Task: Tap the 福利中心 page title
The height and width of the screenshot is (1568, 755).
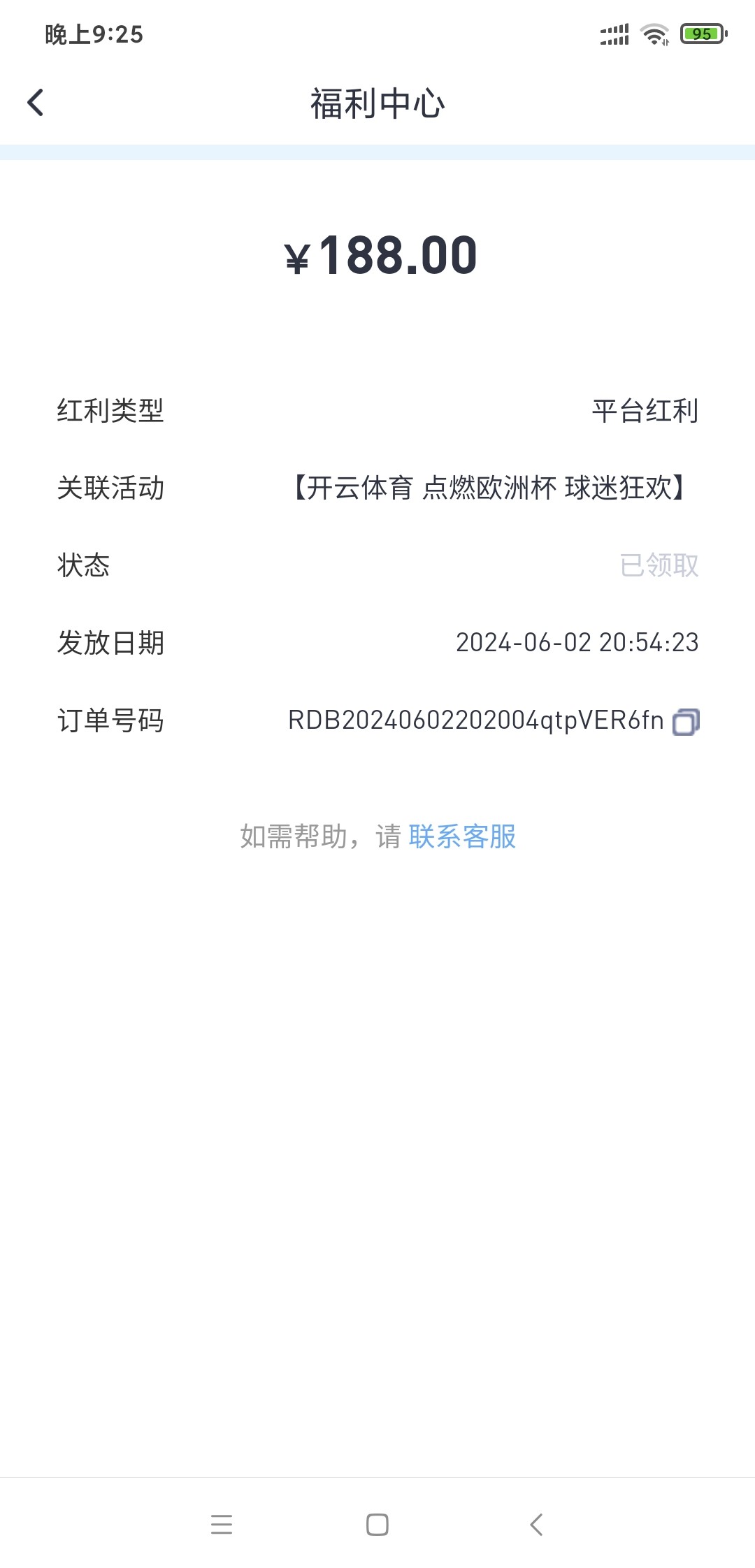Action: 377,102
